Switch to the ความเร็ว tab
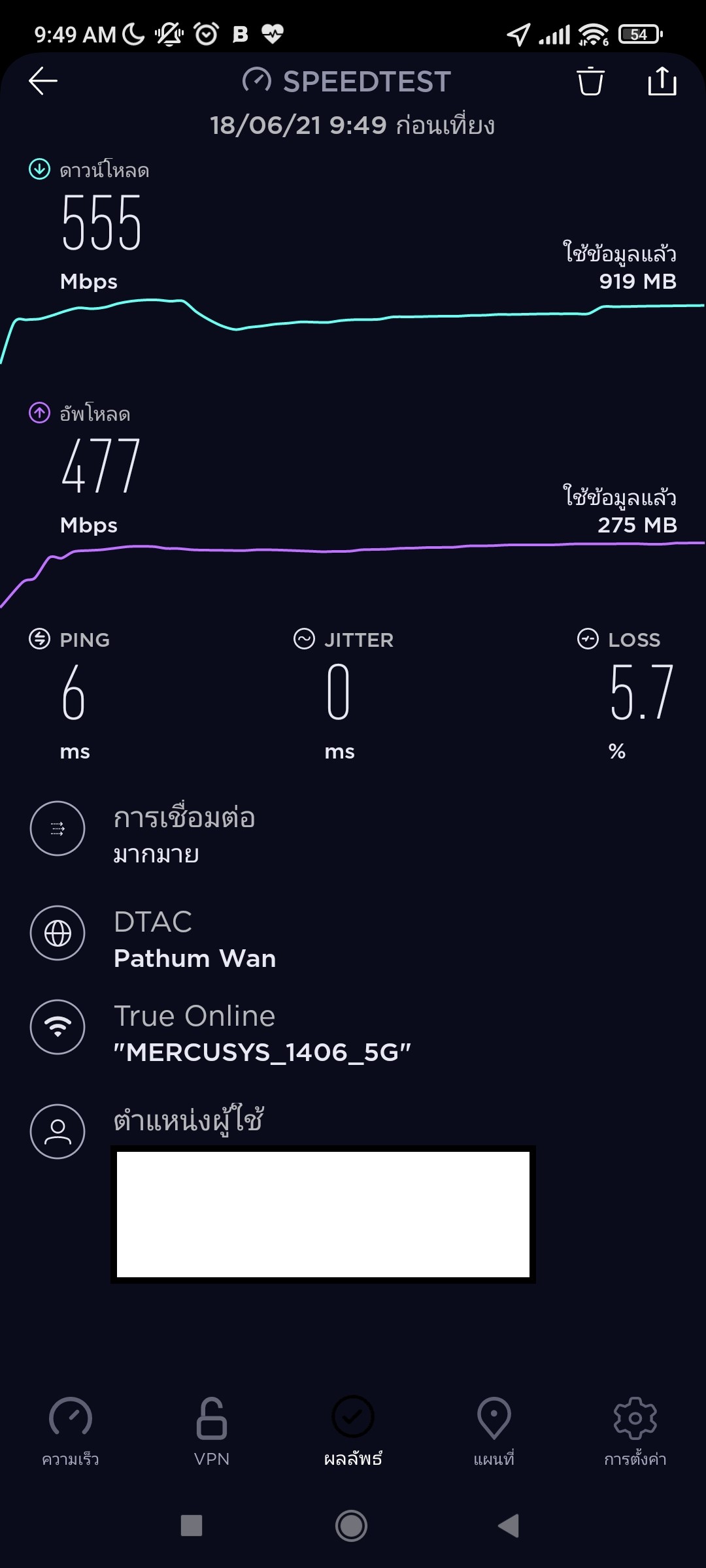Image resolution: width=706 pixels, height=1568 pixels. click(x=71, y=1432)
